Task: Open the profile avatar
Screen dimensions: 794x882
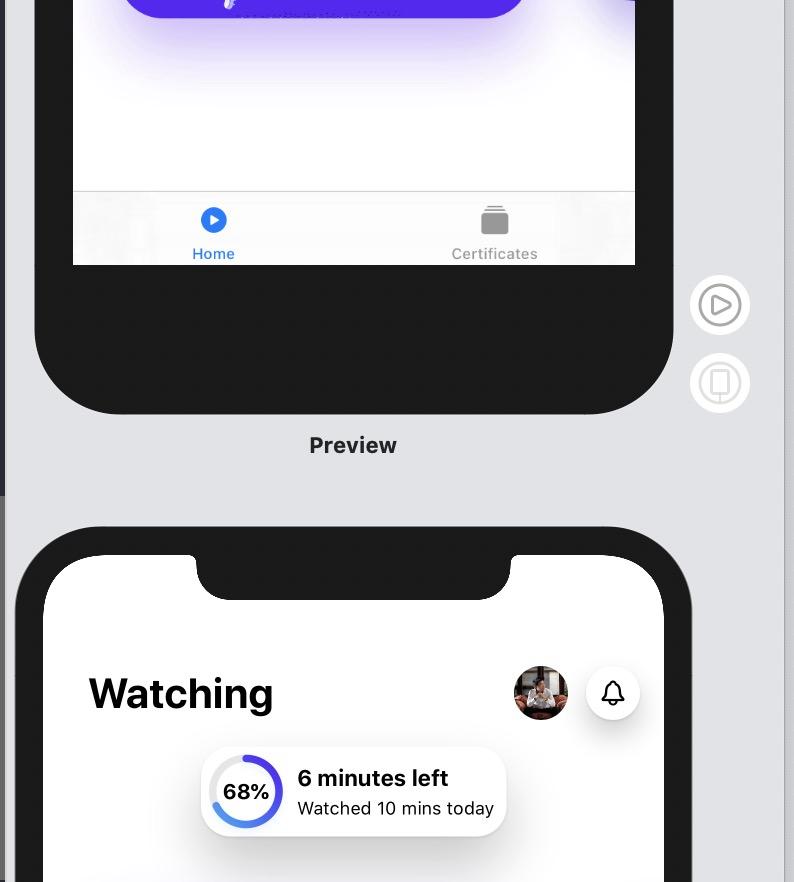Action: click(541, 692)
